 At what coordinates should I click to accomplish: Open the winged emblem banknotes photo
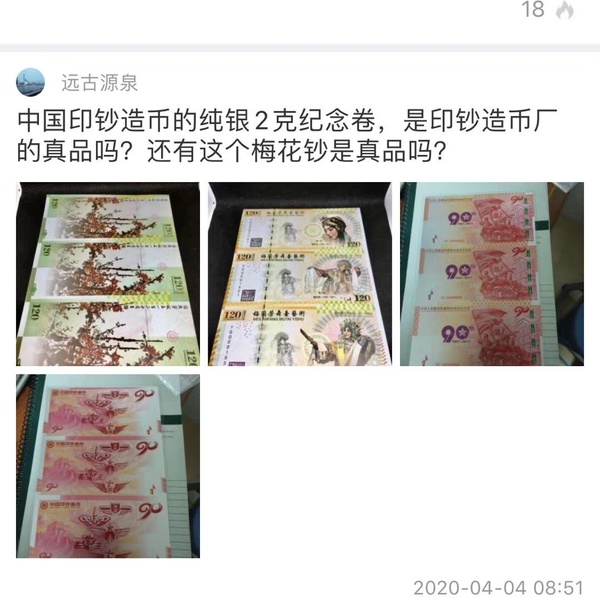(108, 465)
